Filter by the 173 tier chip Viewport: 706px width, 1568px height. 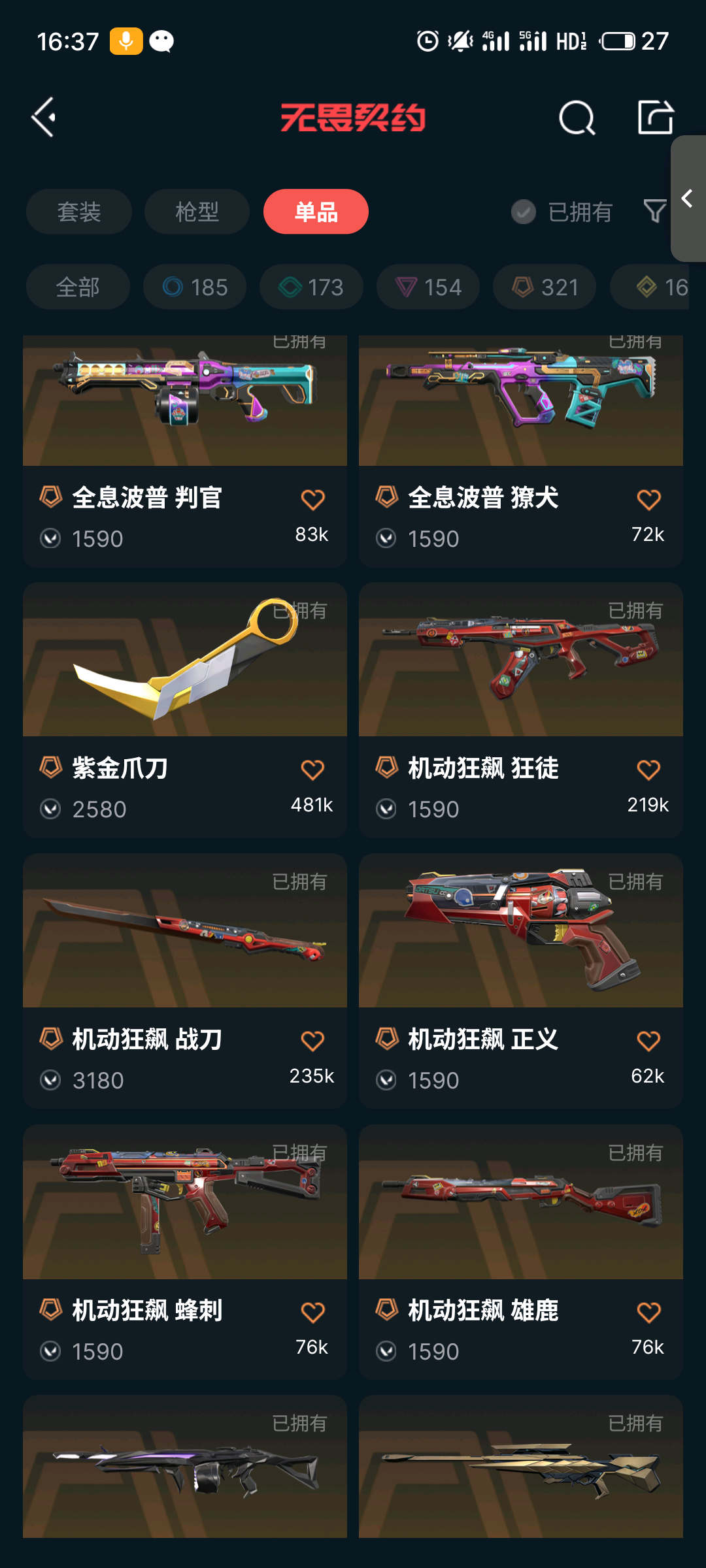click(311, 287)
